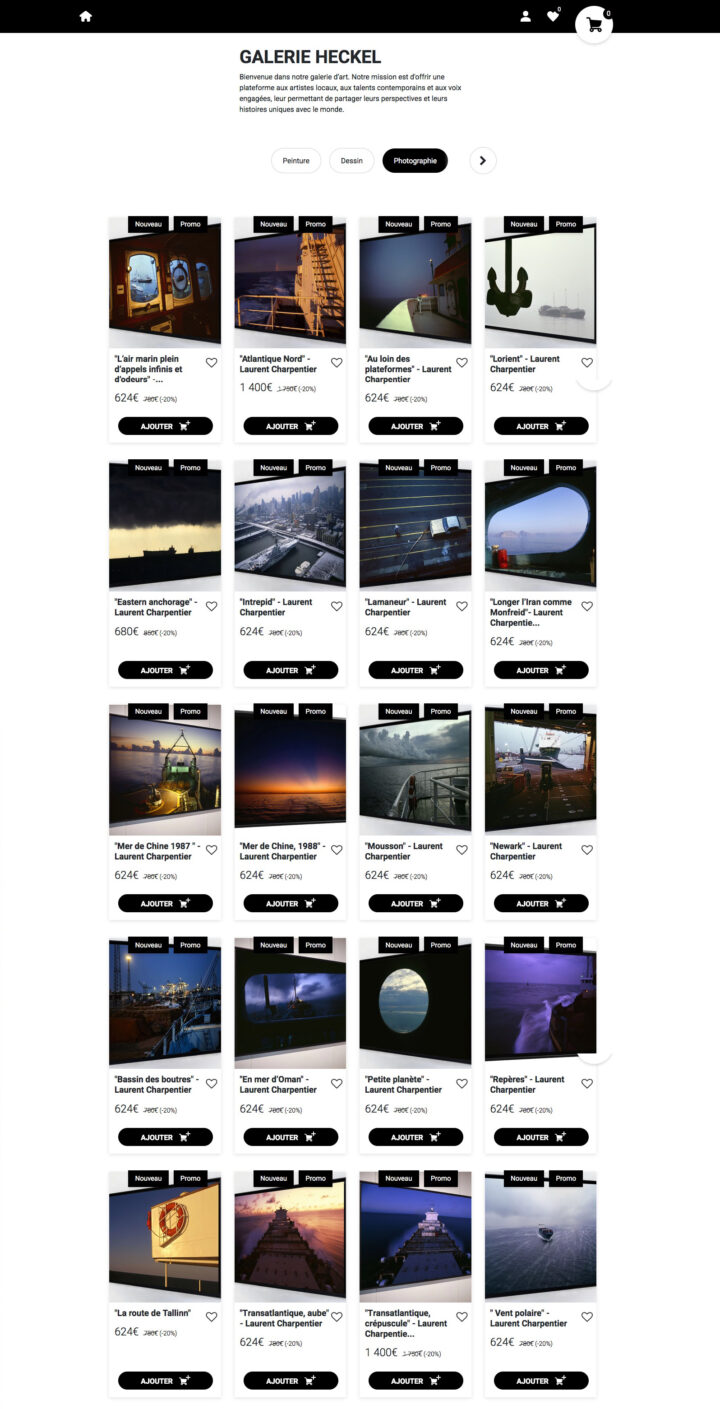
Task: Add "La route de Tallinn" to cart
Action: 165,1380
